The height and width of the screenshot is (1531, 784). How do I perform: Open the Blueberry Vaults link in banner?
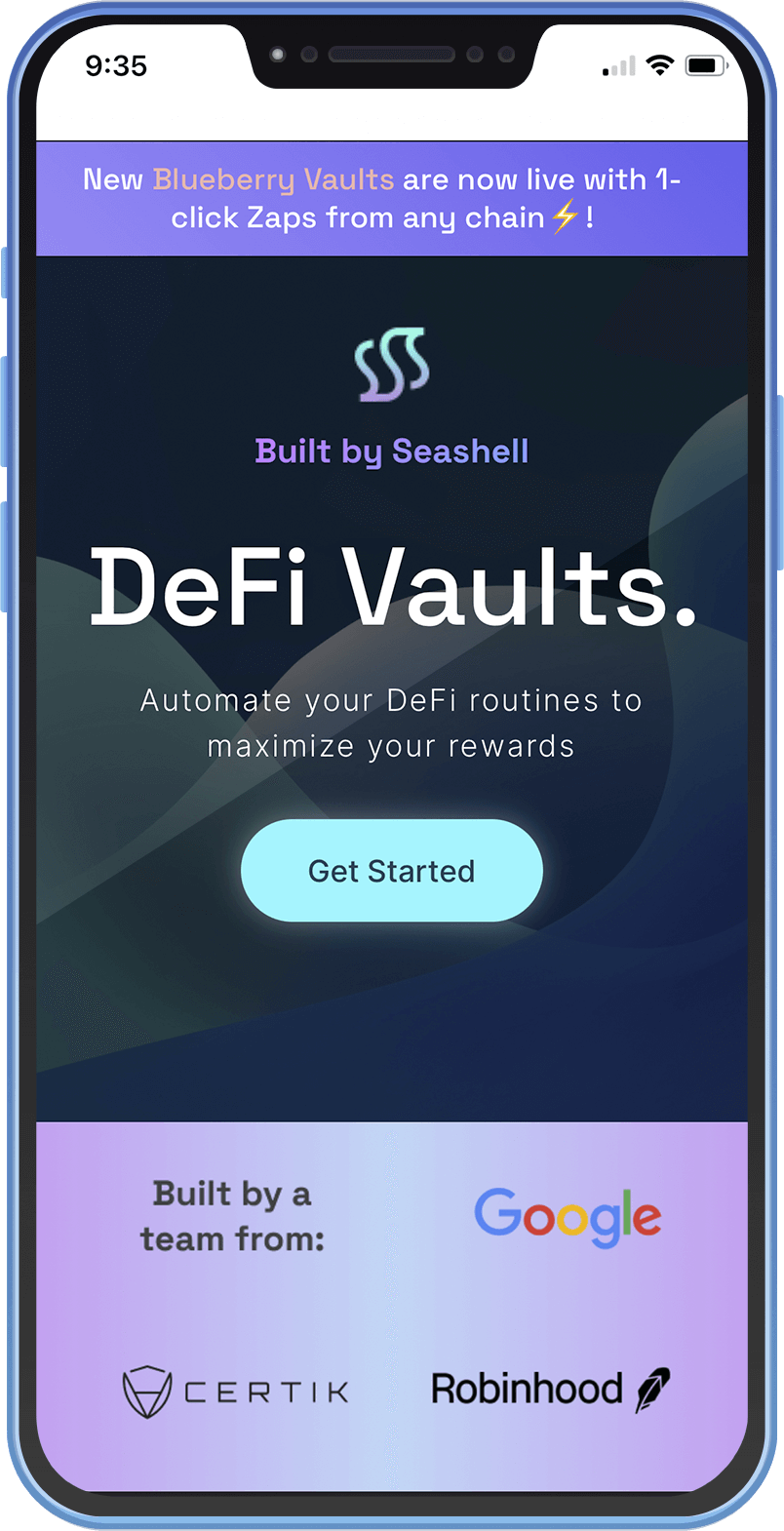pos(273,179)
